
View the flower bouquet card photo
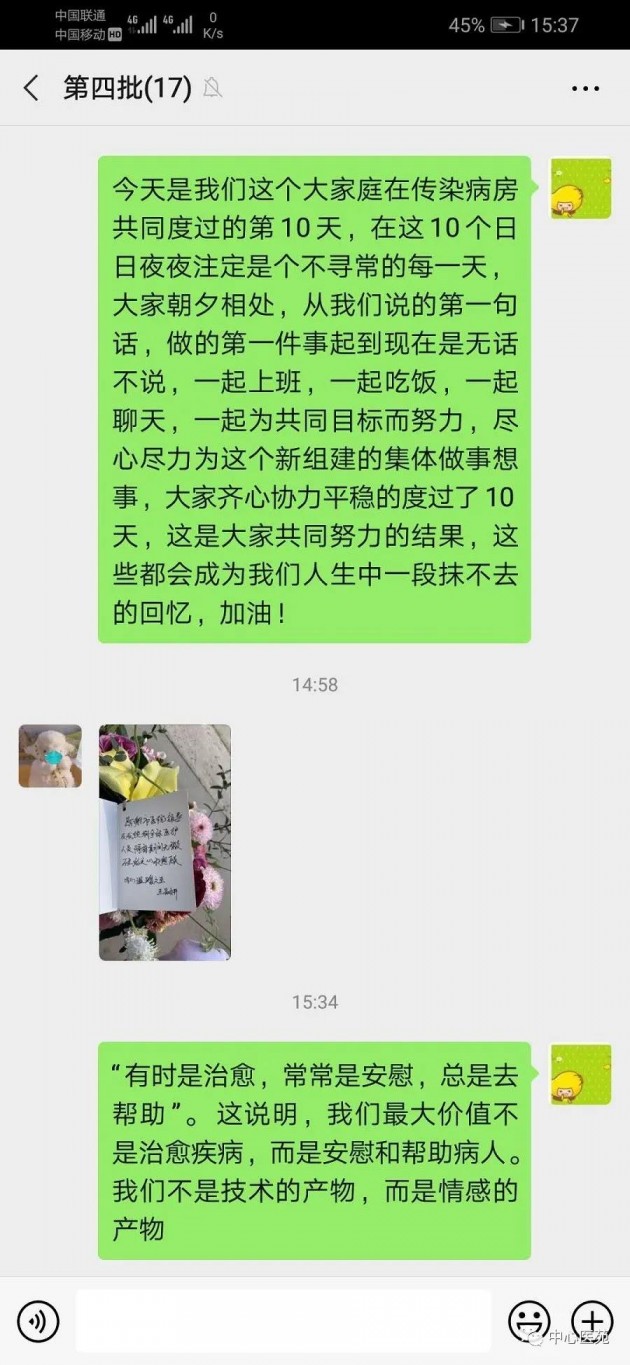pos(165,842)
